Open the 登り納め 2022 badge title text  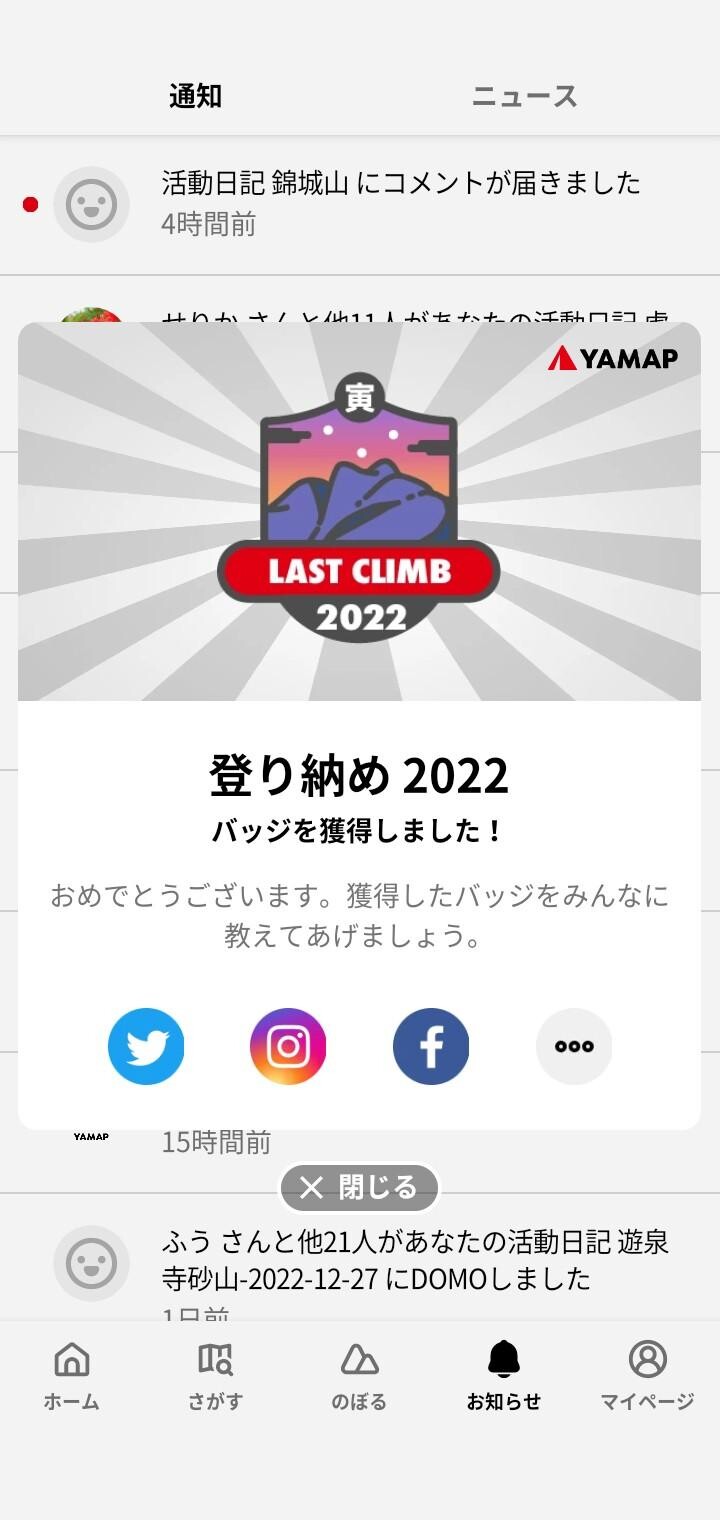(x=359, y=772)
